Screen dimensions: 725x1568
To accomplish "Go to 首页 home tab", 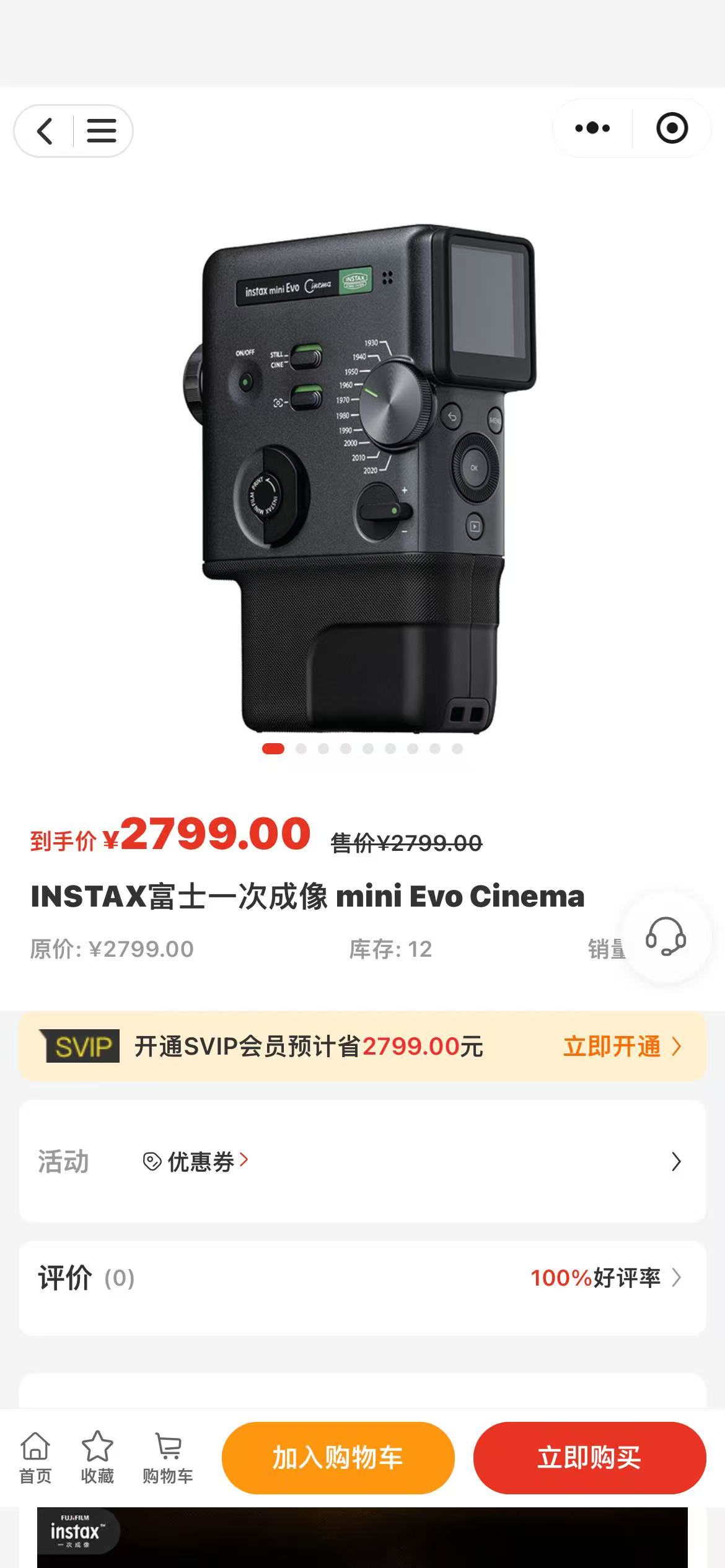I will [x=35, y=1457].
